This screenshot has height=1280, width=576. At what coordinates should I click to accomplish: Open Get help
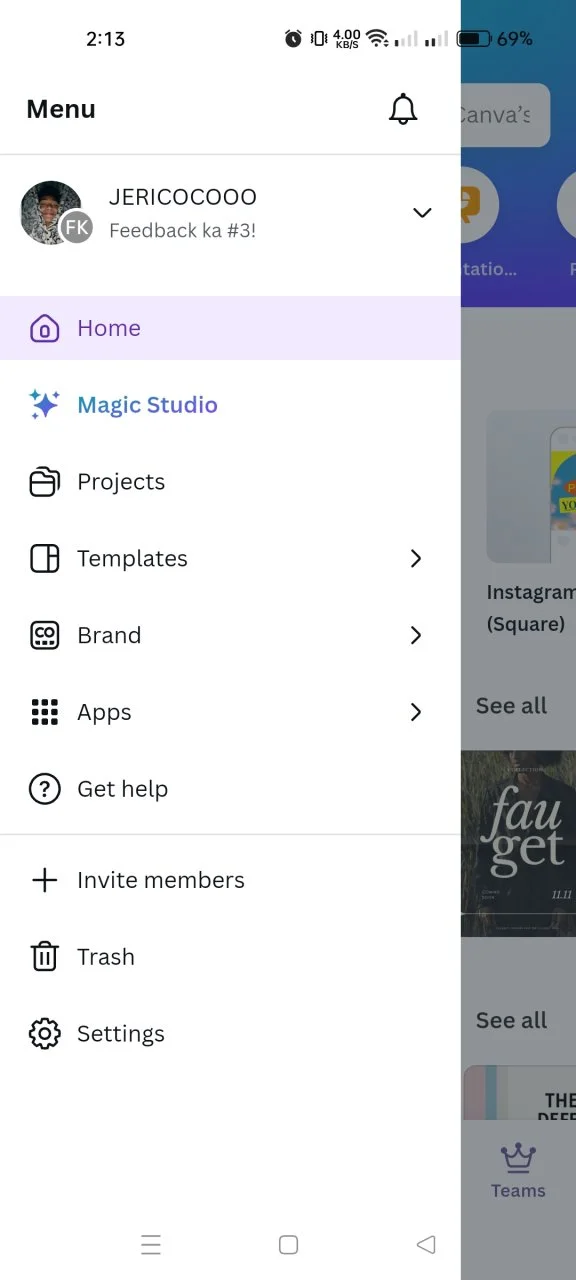click(x=230, y=790)
